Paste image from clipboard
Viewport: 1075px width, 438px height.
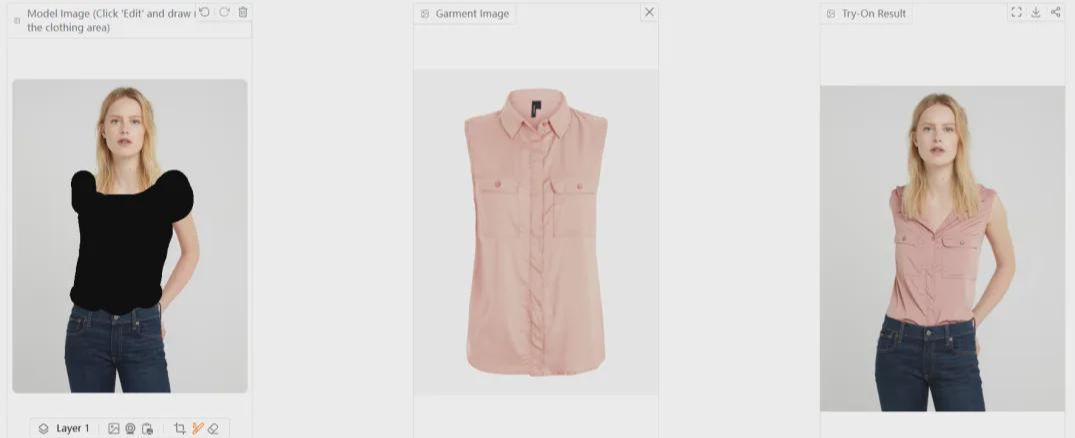click(x=147, y=428)
